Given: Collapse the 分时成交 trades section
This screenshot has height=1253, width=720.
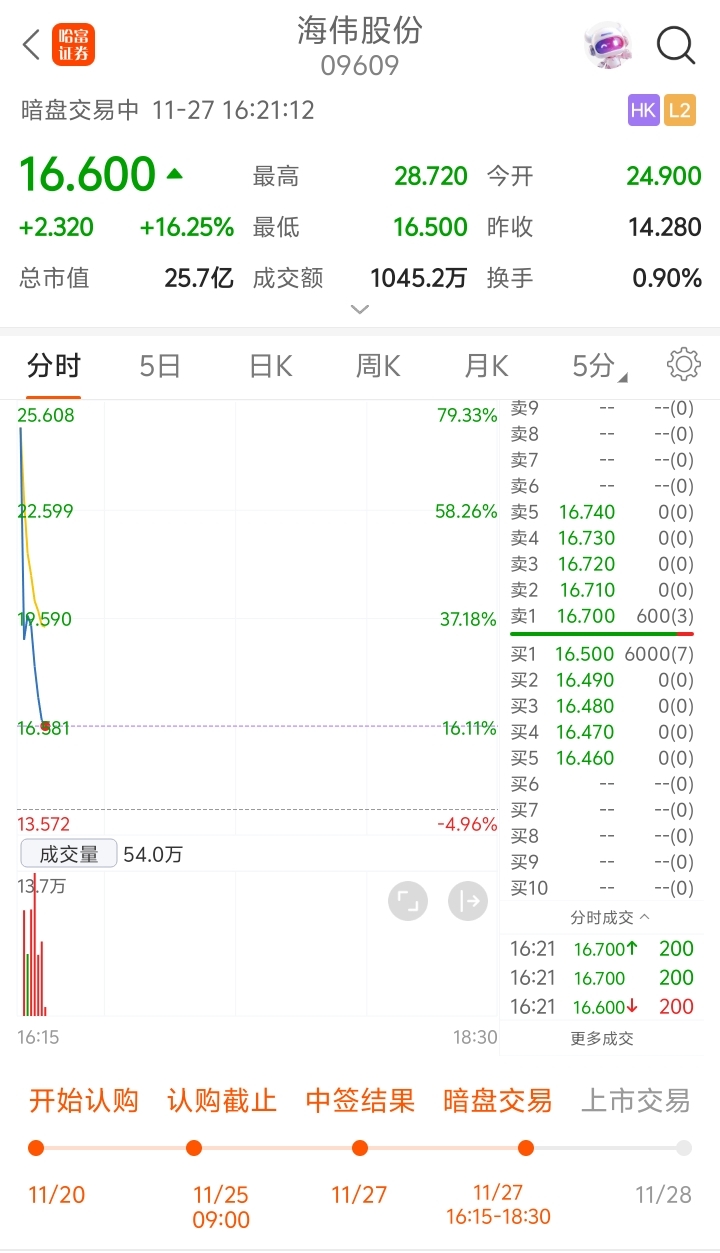Looking at the screenshot, I should tap(610, 917).
